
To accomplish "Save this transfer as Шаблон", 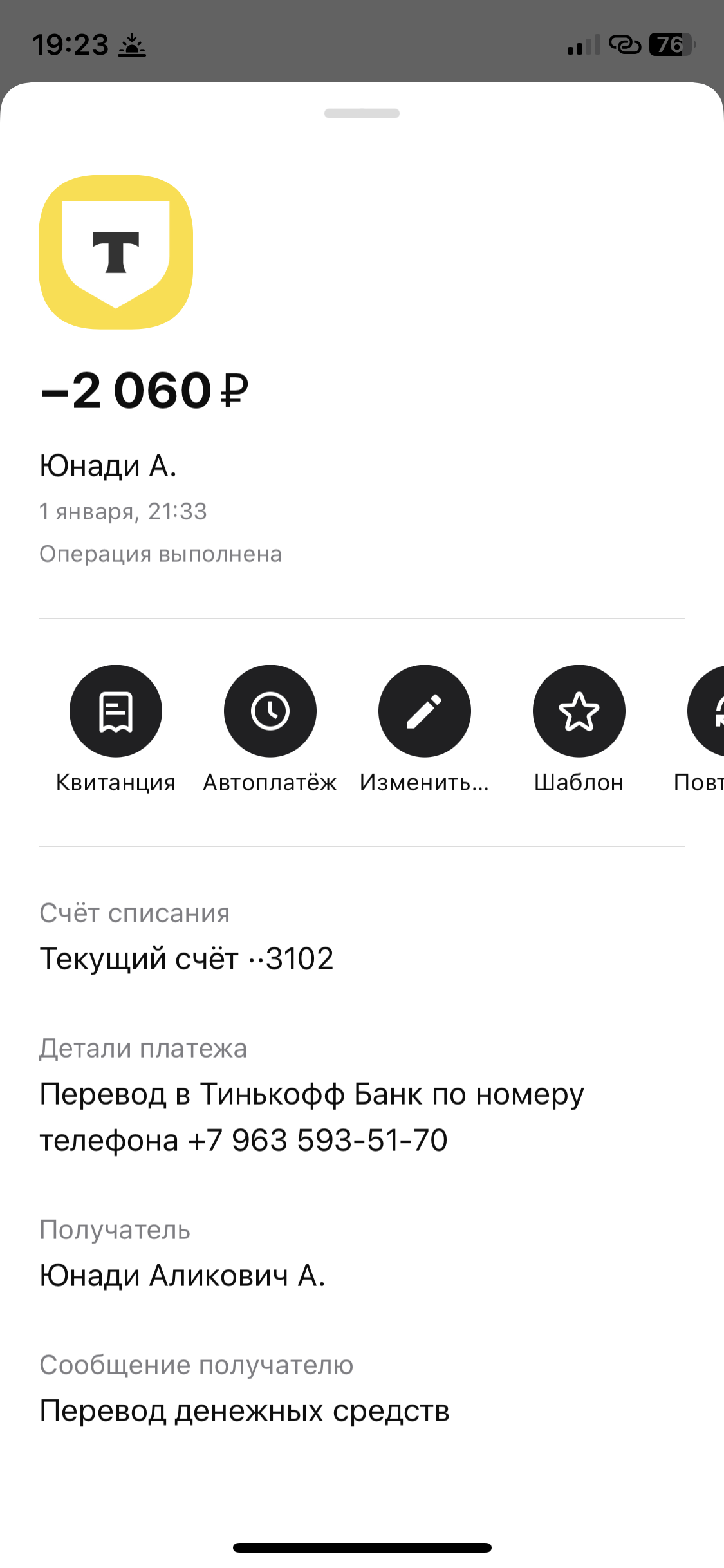I will pyautogui.click(x=579, y=711).
